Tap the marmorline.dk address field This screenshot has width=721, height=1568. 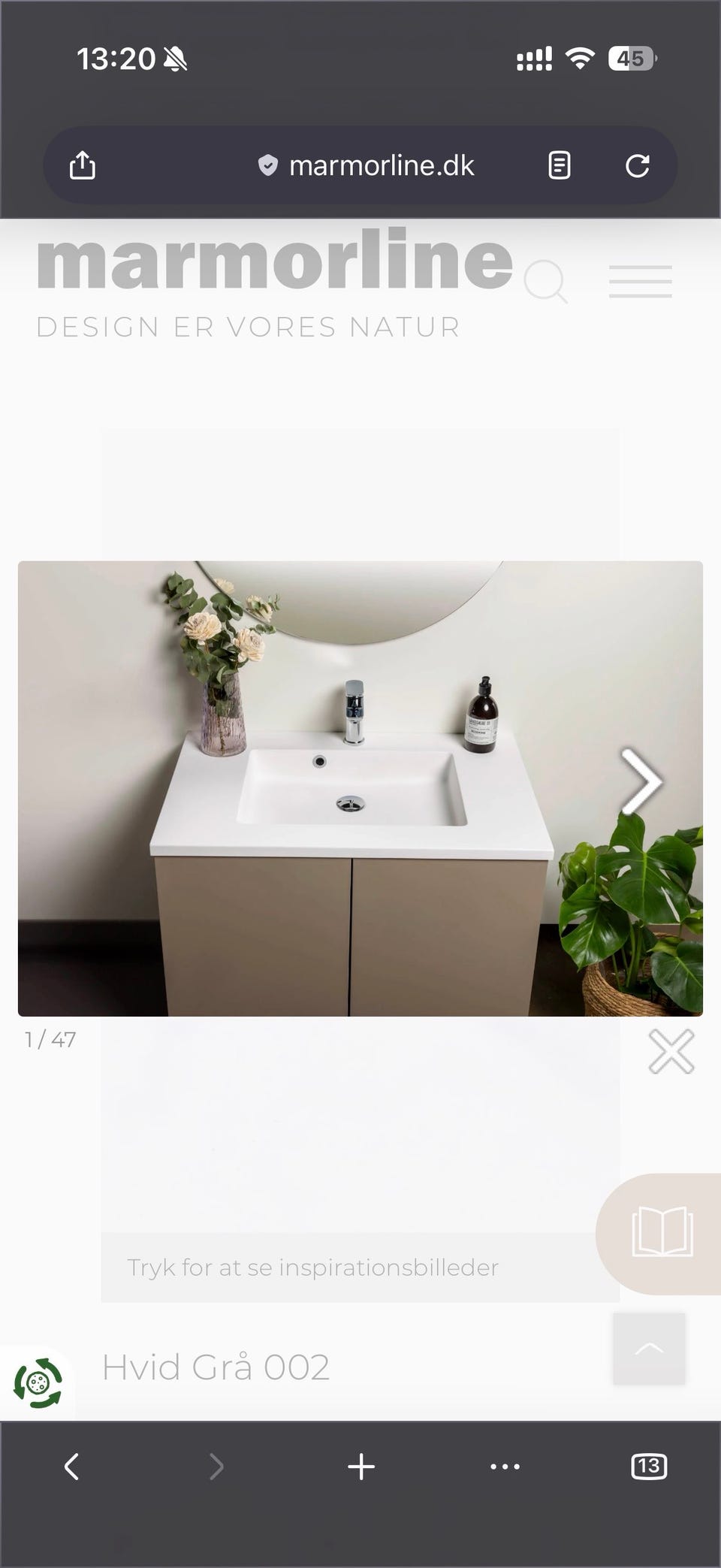click(367, 165)
